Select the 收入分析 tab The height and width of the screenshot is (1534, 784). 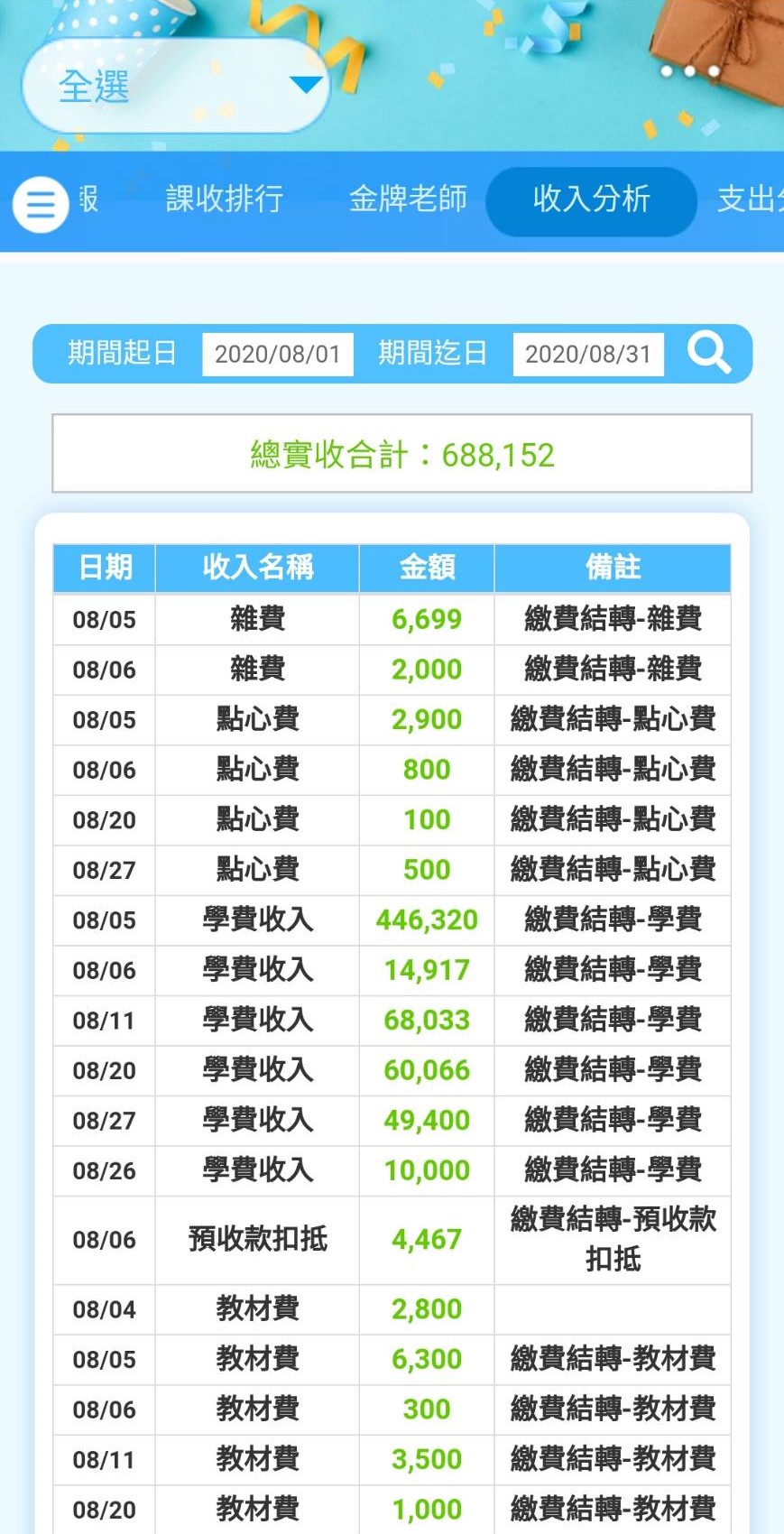click(x=591, y=200)
